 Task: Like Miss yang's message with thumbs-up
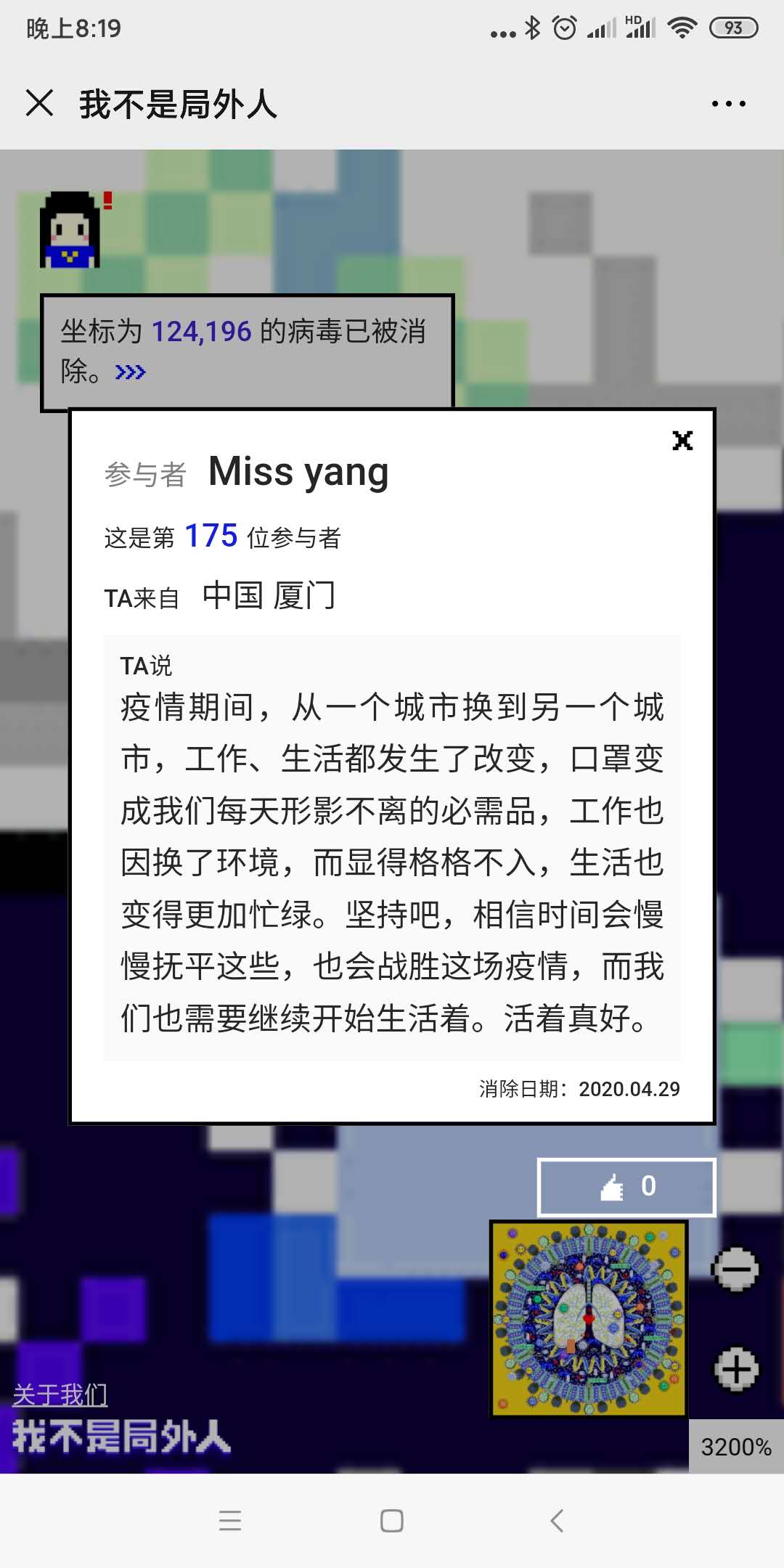coord(626,1187)
